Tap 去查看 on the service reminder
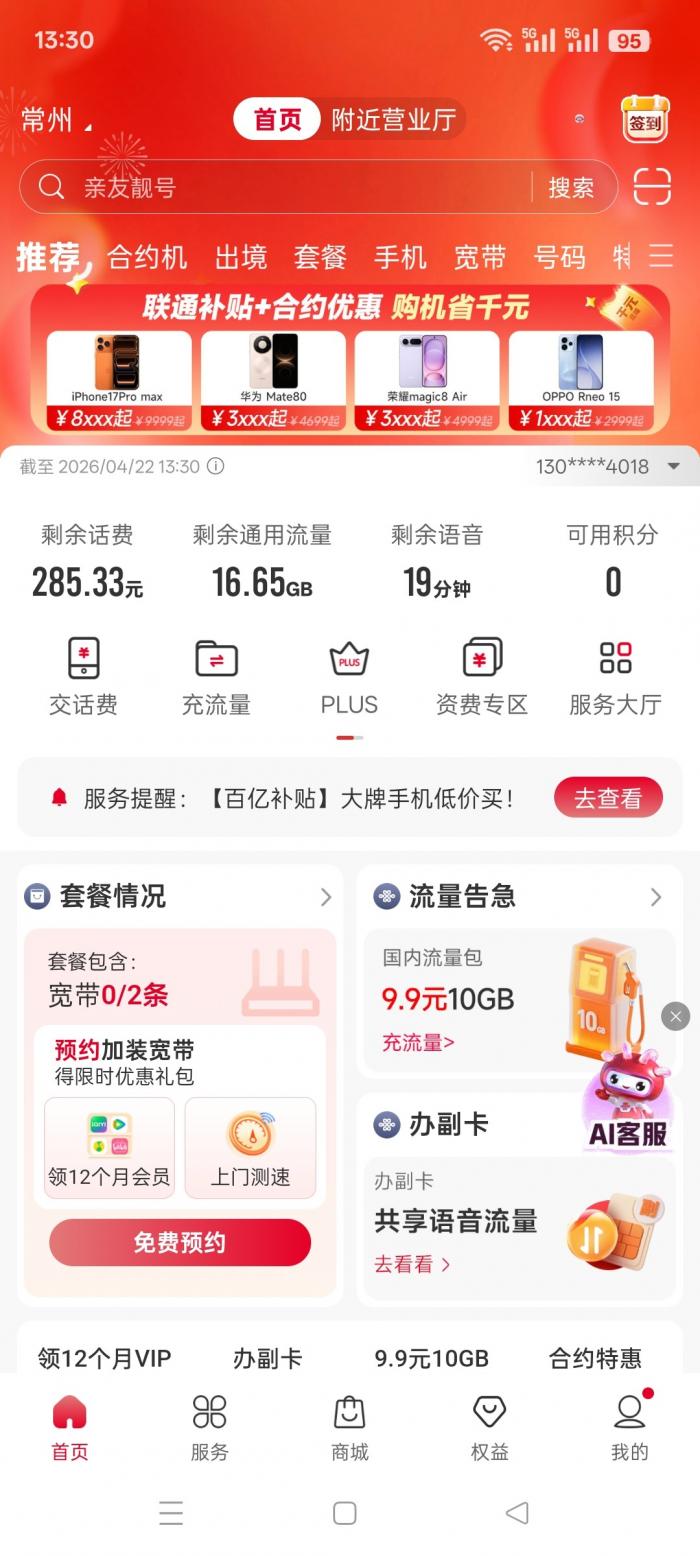 (608, 798)
